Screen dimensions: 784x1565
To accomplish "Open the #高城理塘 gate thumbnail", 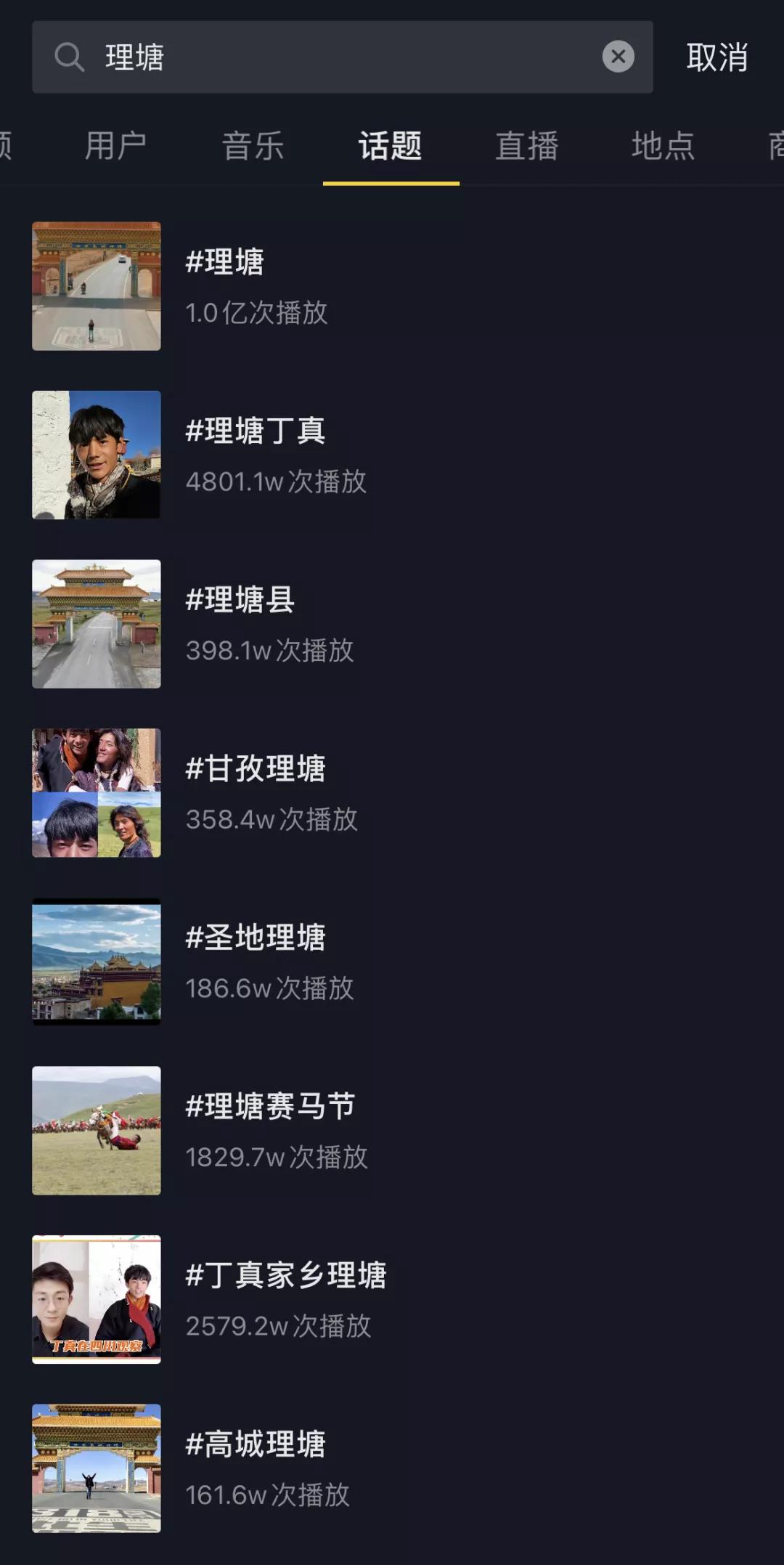I will [97, 1468].
